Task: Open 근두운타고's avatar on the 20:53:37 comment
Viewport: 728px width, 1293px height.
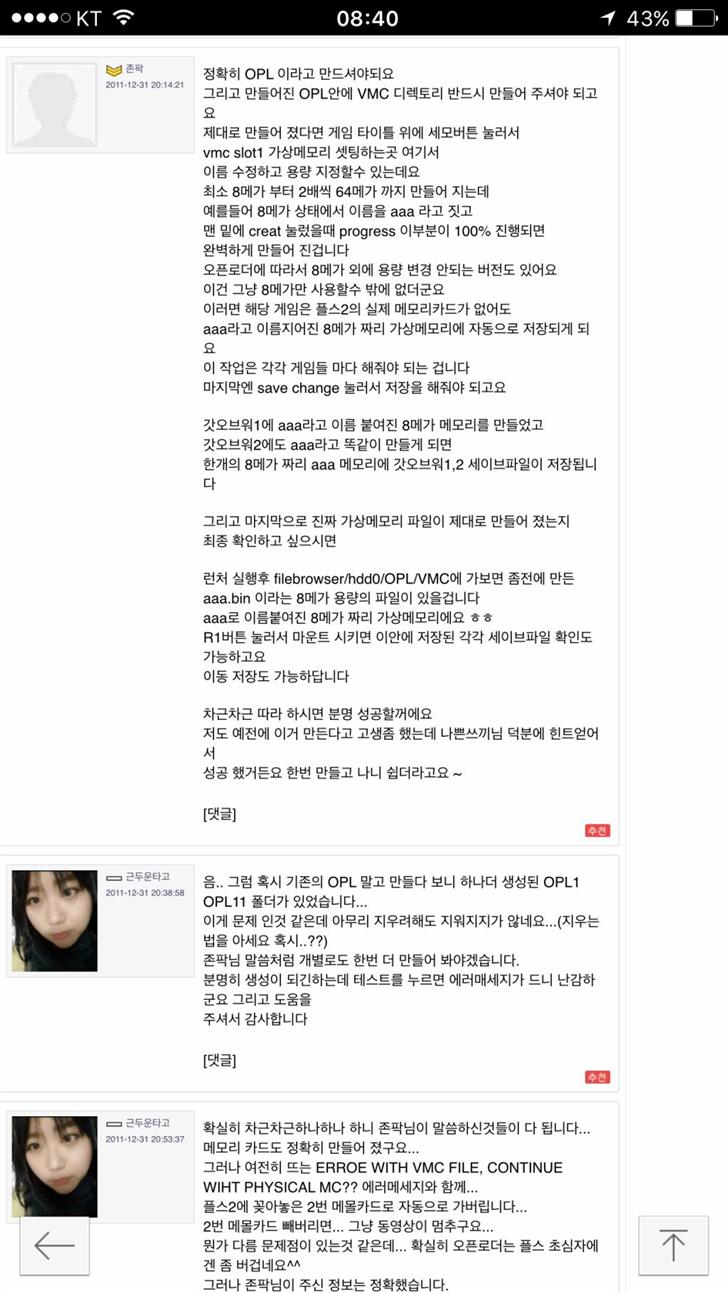Action: pos(54,1165)
